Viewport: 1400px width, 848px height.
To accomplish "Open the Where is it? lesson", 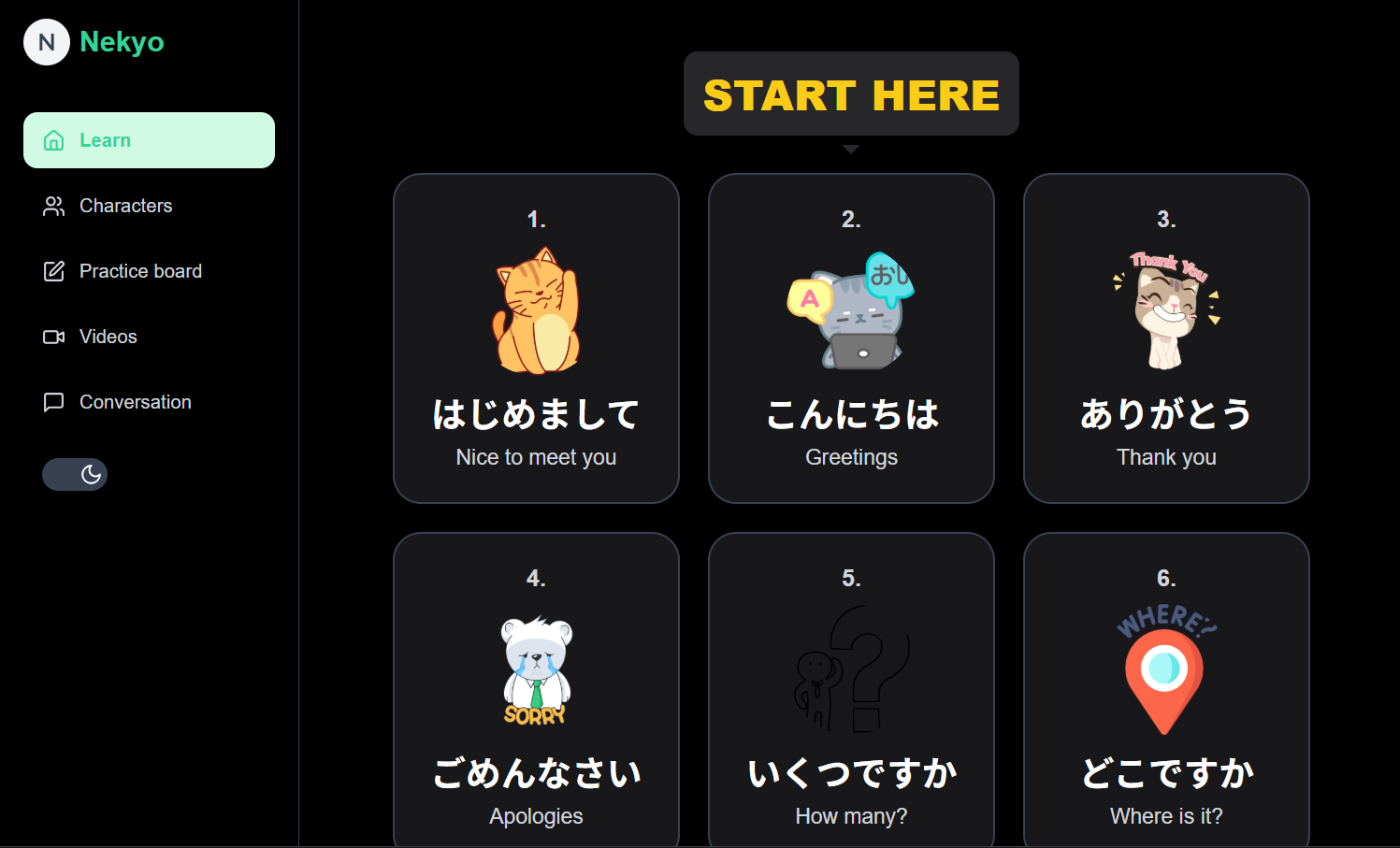I will coord(1166,692).
